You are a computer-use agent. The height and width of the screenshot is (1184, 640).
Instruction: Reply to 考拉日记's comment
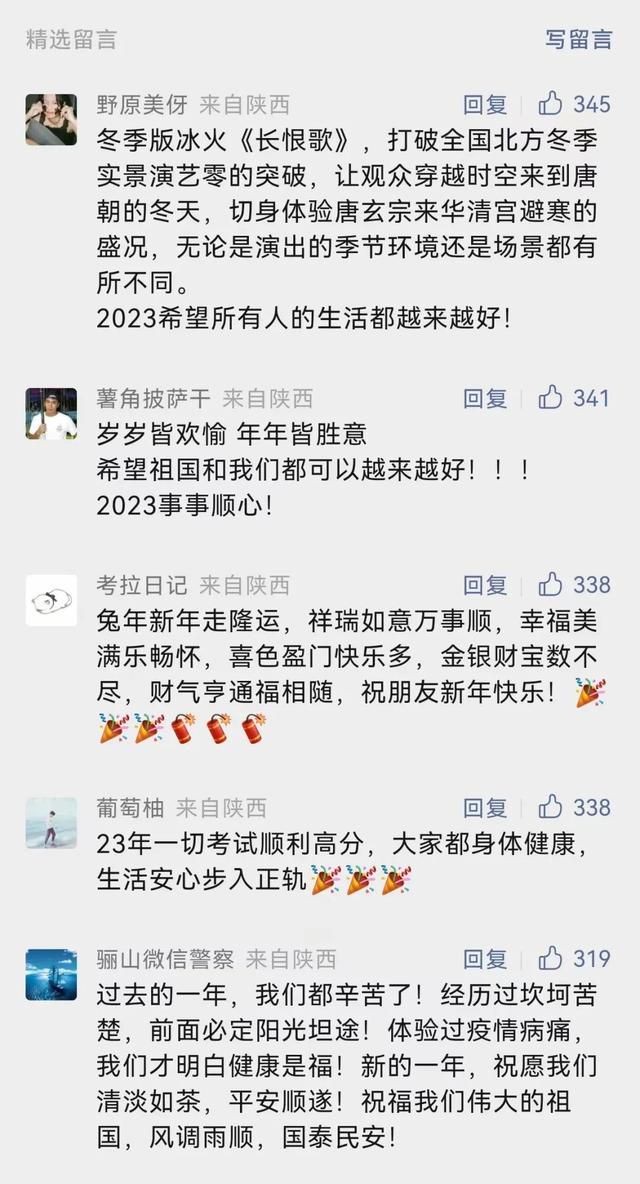click(x=485, y=584)
